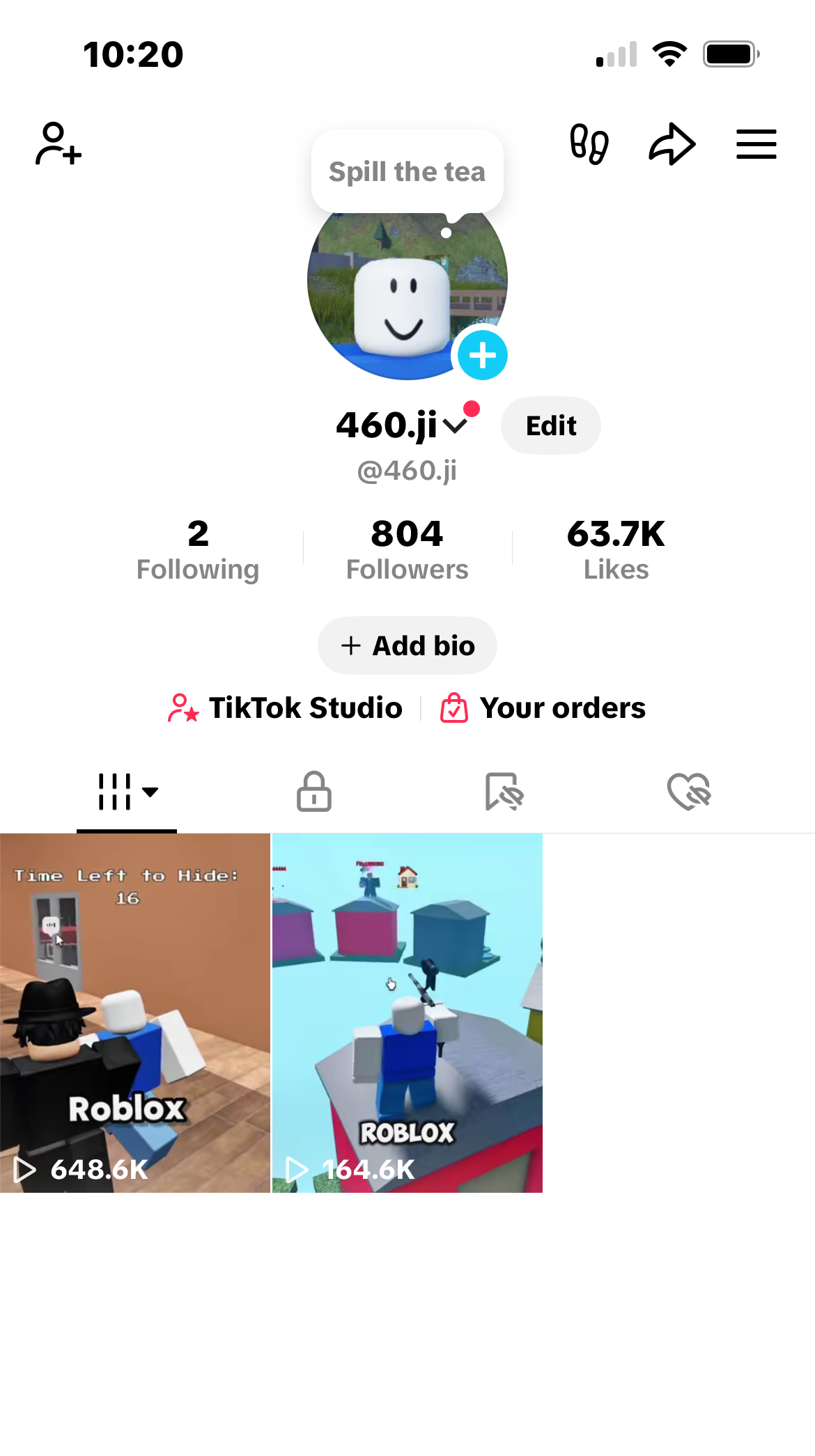This screenshot has height=1456, width=815.
Task: Select the posts grid tab
Action: coord(127,792)
